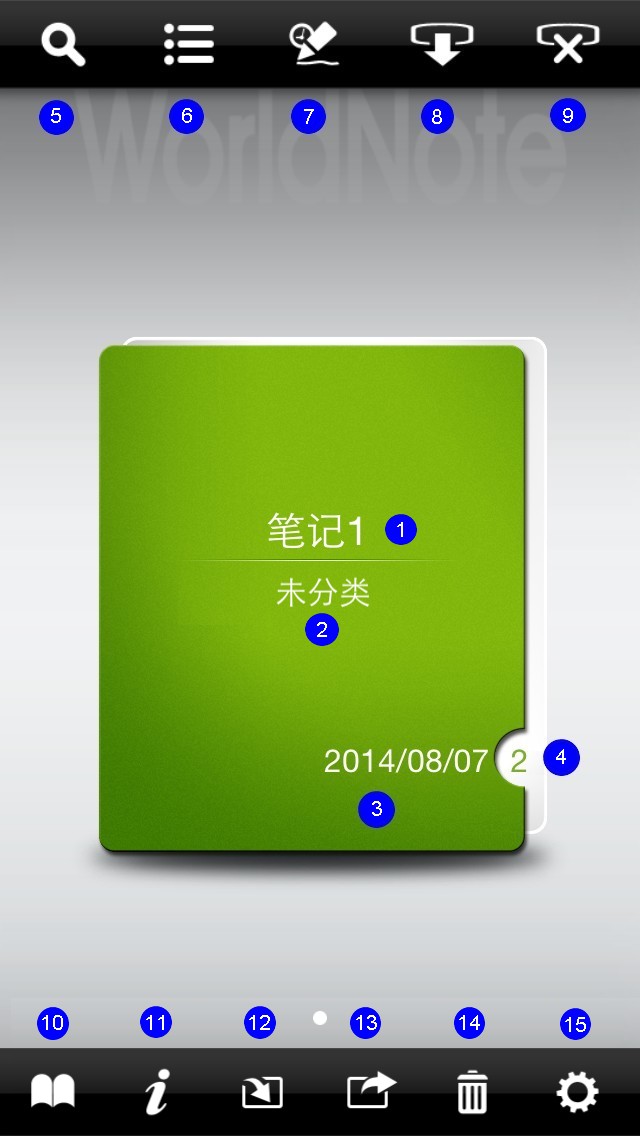This screenshot has height=1136, width=640.
Task: Tap the handwriting pen icon
Action: pos(314,45)
